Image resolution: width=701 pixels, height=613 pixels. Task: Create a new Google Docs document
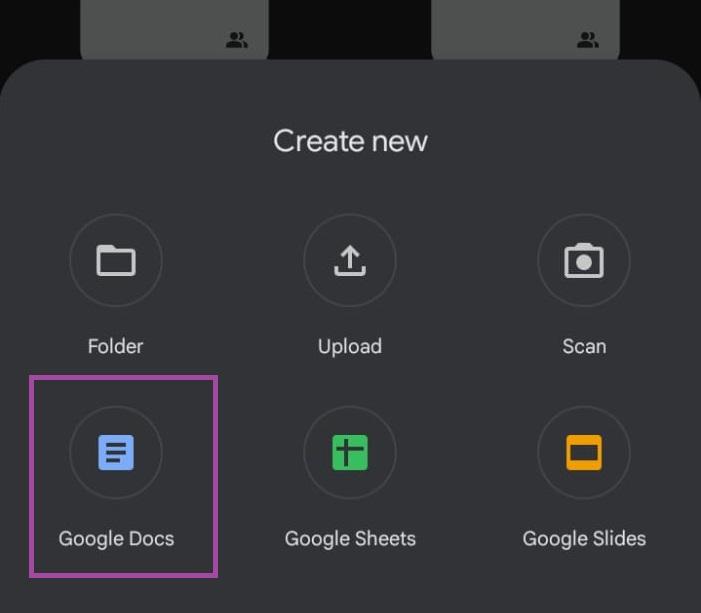click(116, 452)
